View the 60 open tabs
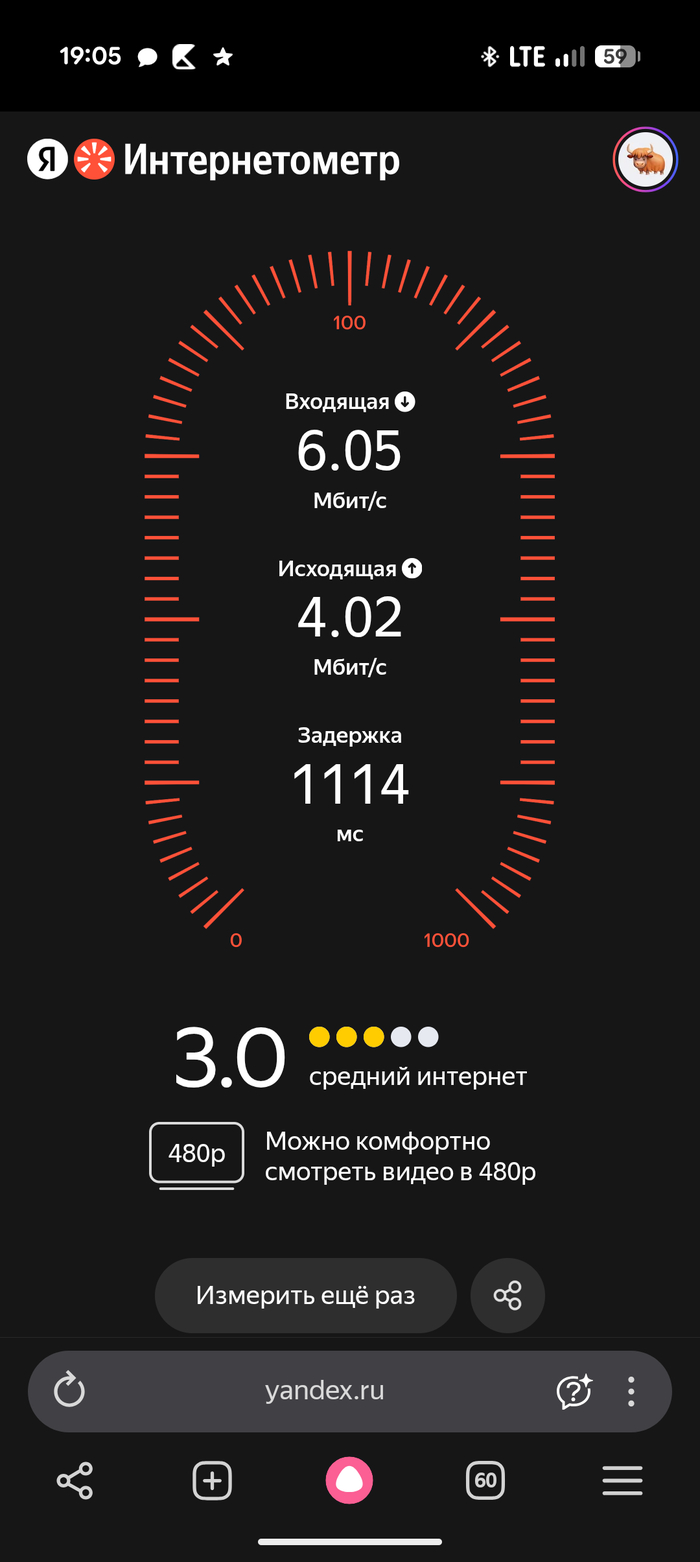The image size is (700, 1562). (x=486, y=1480)
